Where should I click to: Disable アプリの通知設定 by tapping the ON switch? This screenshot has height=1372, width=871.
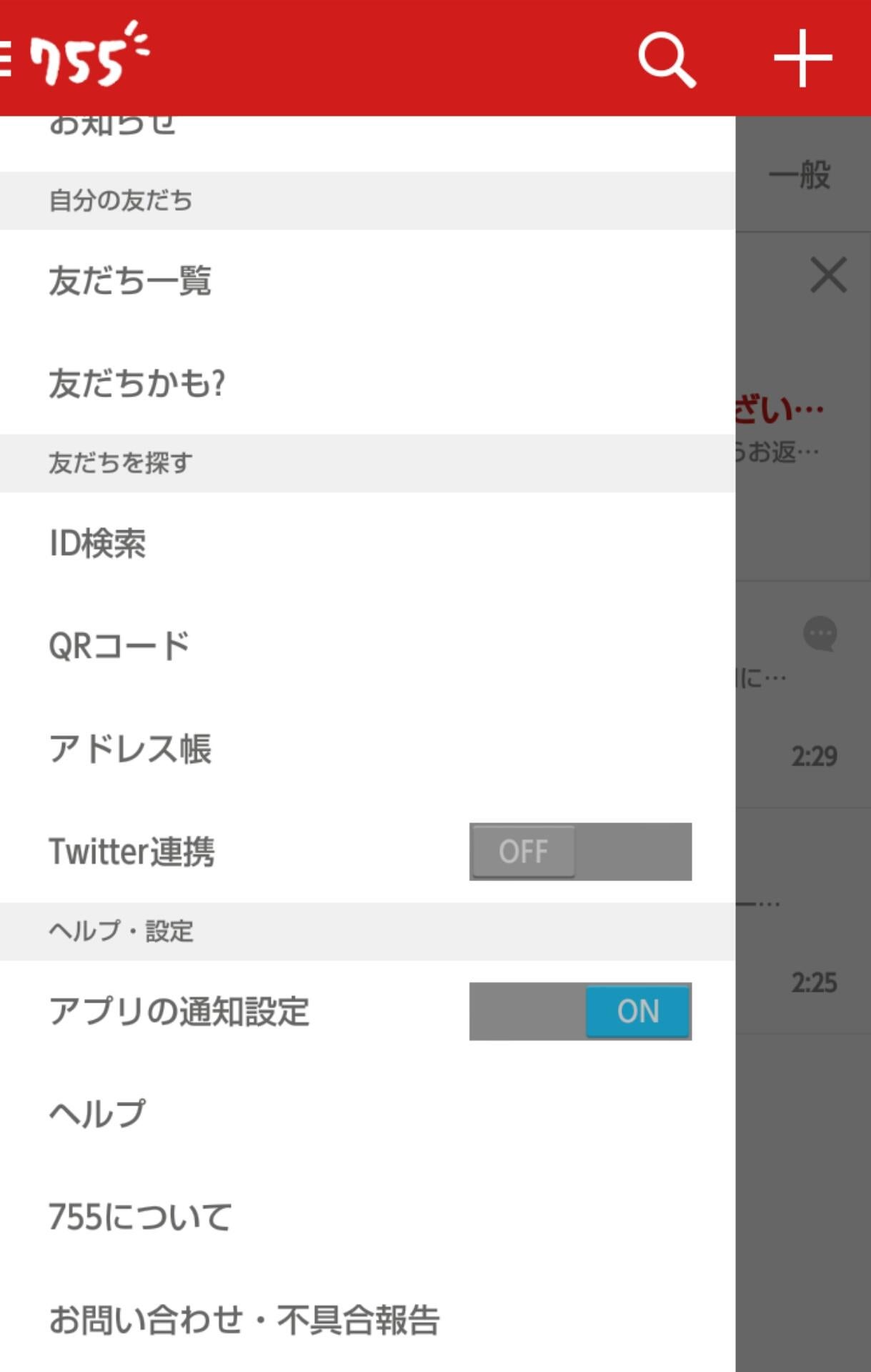click(638, 1010)
